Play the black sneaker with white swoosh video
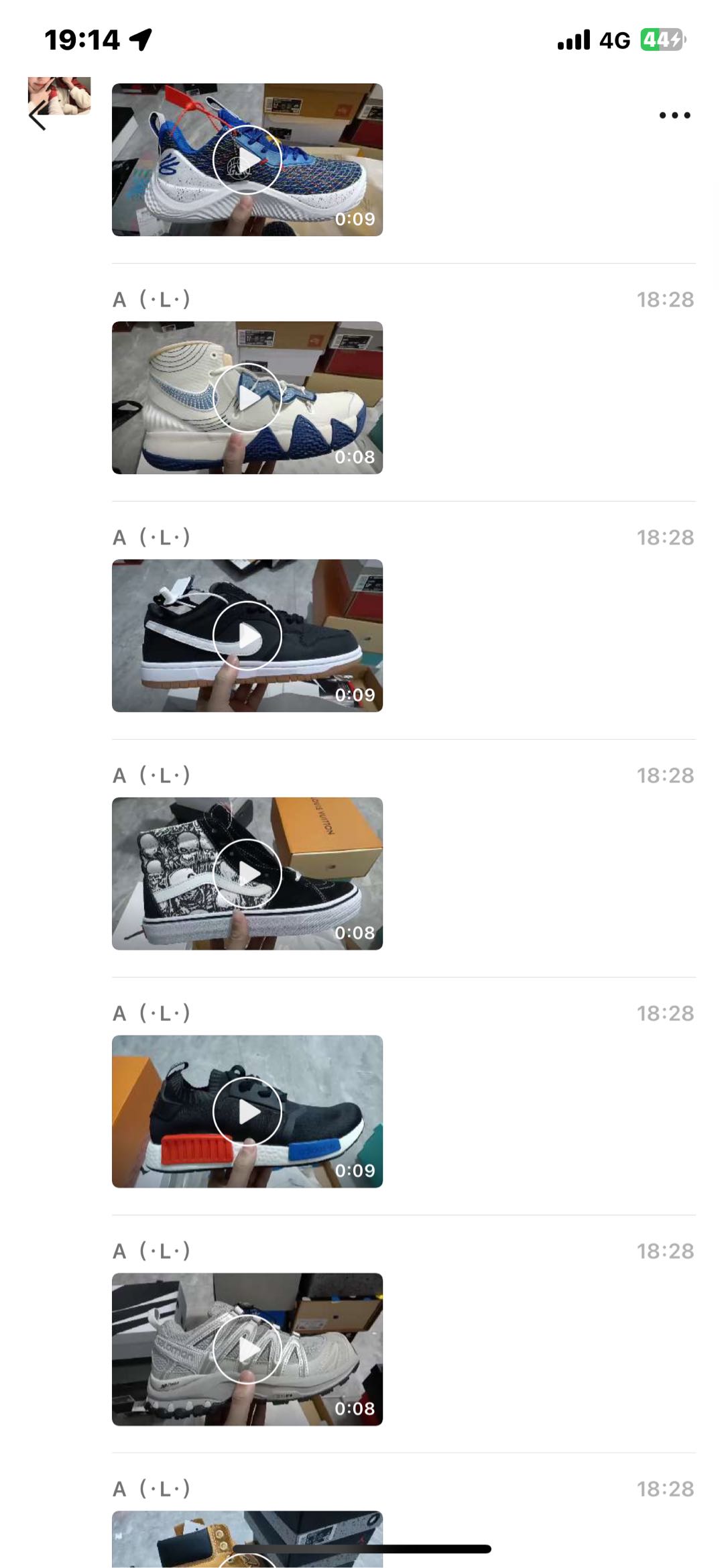The width and height of the screenshot is (724, 1568). tap(247, 636)
